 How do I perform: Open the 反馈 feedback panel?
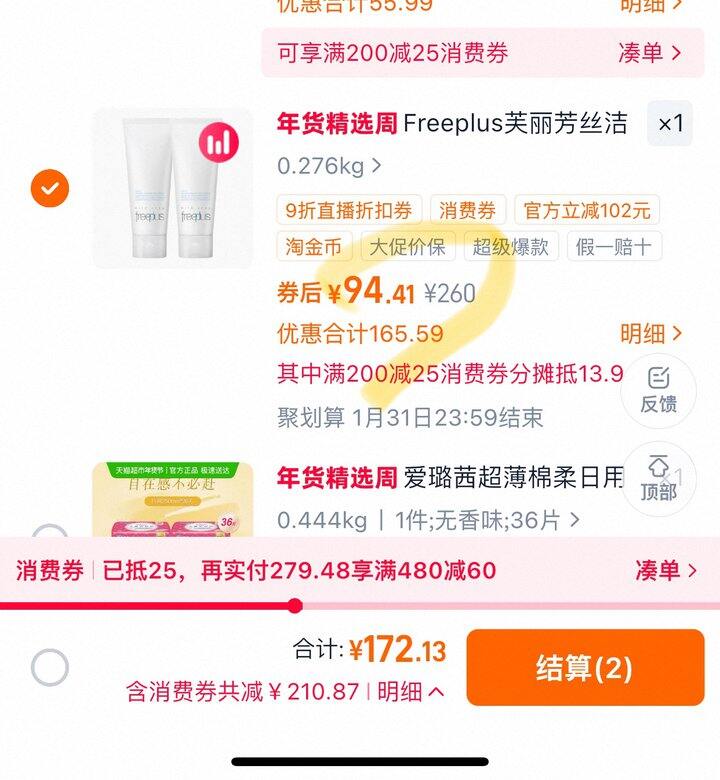(657, 389)
